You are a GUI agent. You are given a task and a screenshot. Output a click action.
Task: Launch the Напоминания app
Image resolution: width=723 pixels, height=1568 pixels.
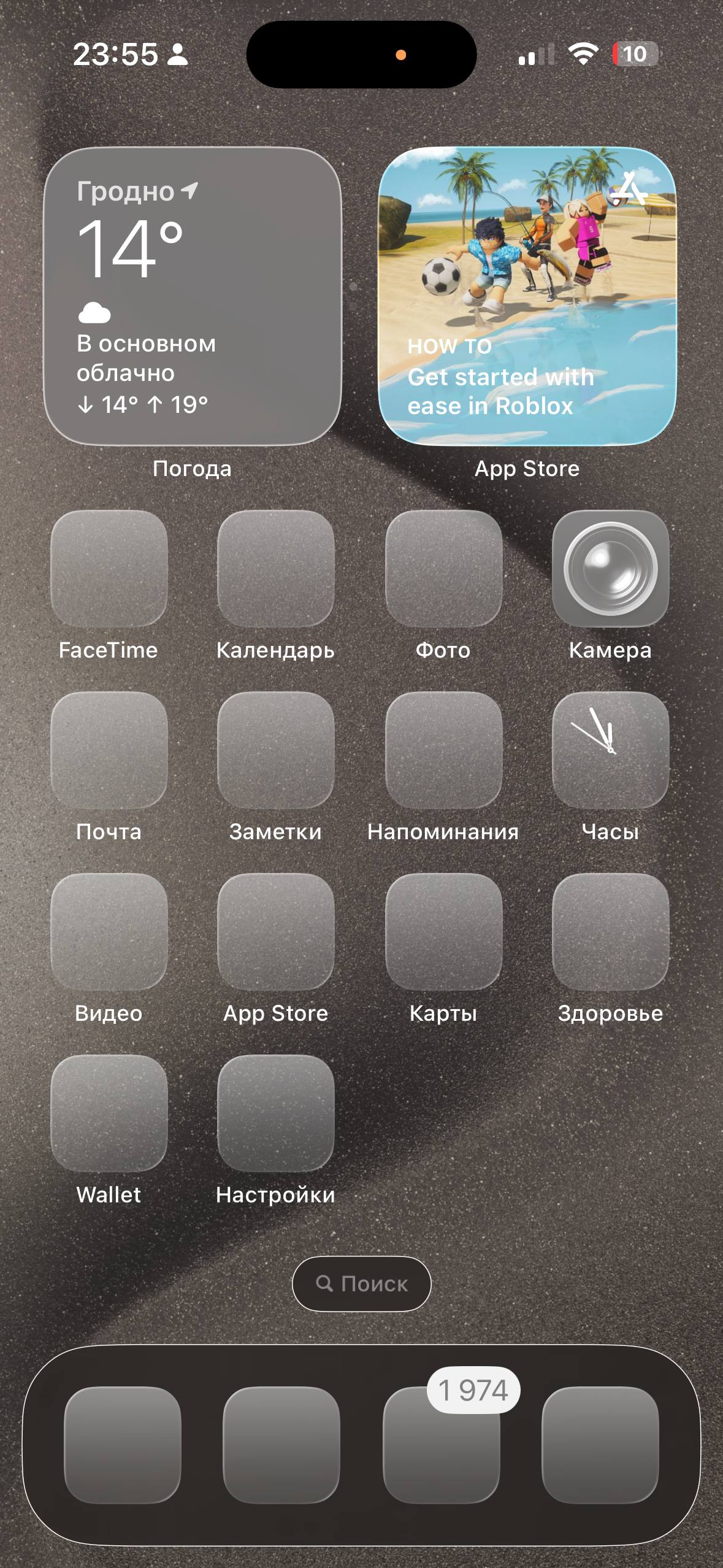443,750
